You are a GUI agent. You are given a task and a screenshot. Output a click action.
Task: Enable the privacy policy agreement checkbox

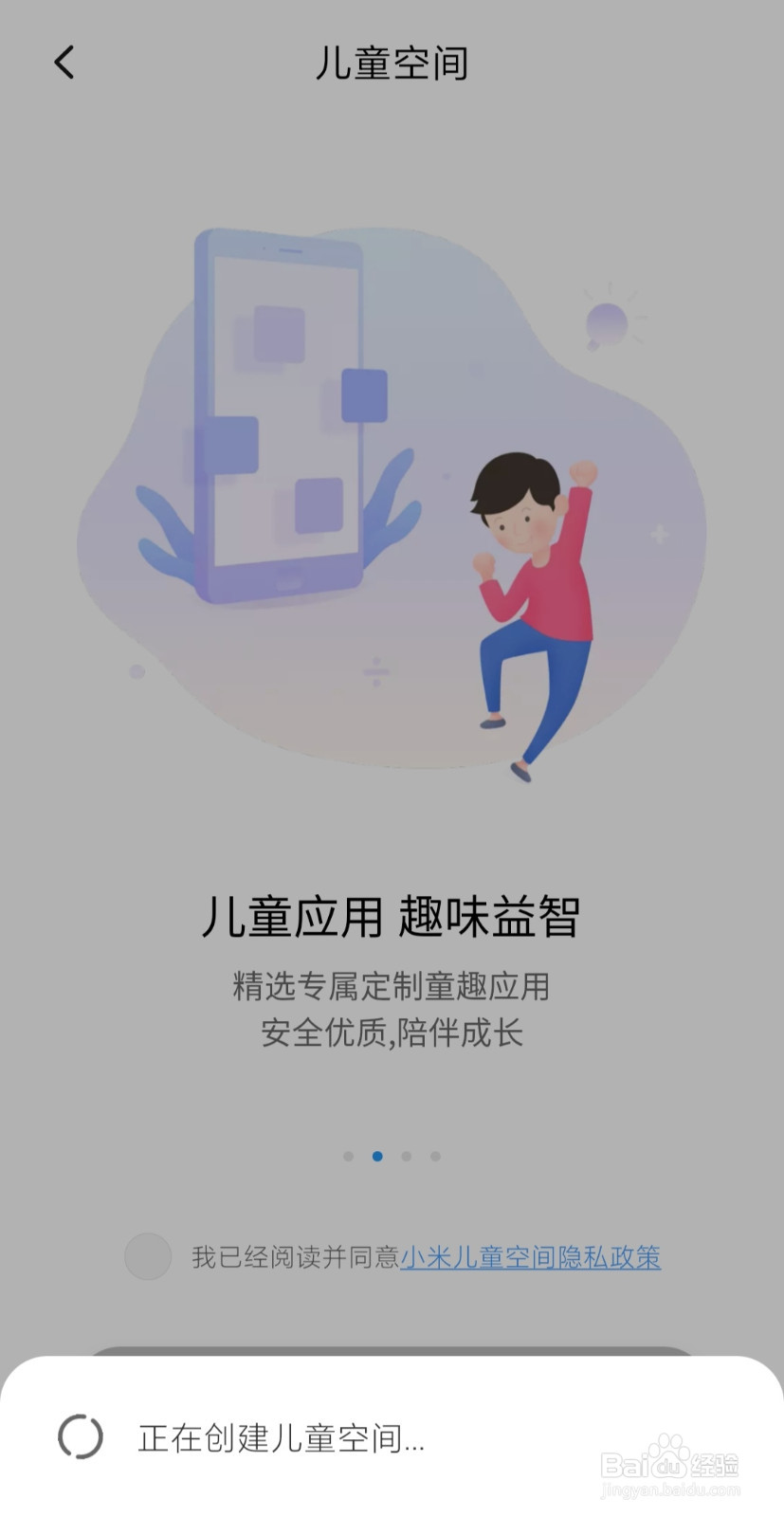pyautogui.click(x=148, y=1257)
